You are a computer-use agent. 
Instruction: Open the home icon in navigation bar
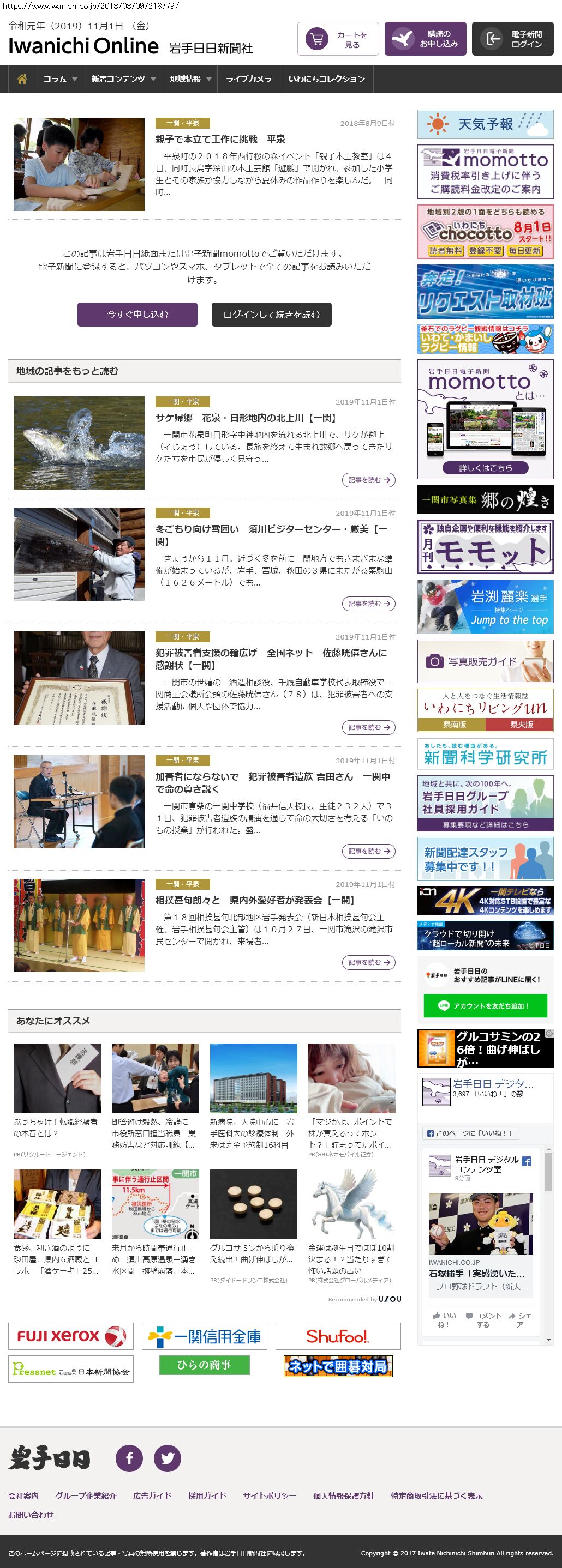[22, 79]
